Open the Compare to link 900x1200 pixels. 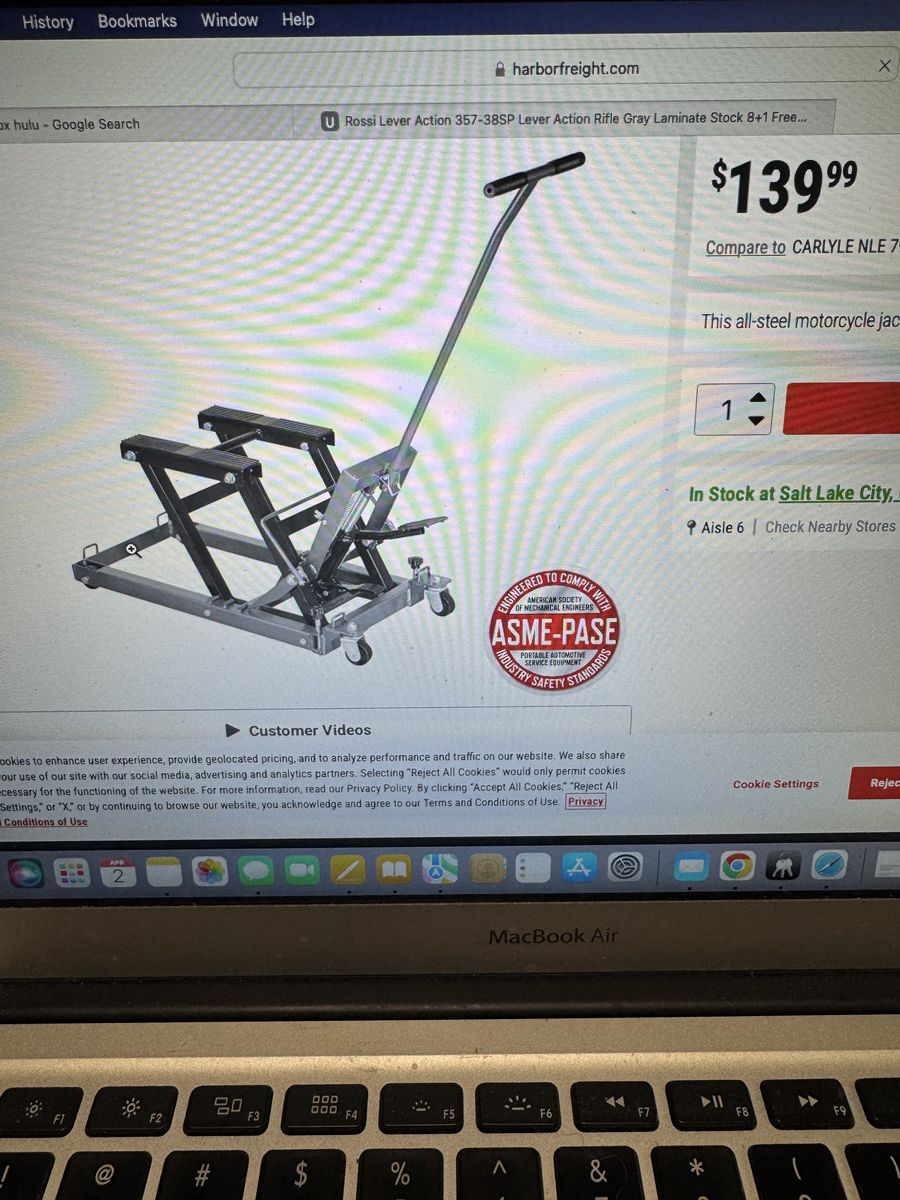(x=745, y=247)
